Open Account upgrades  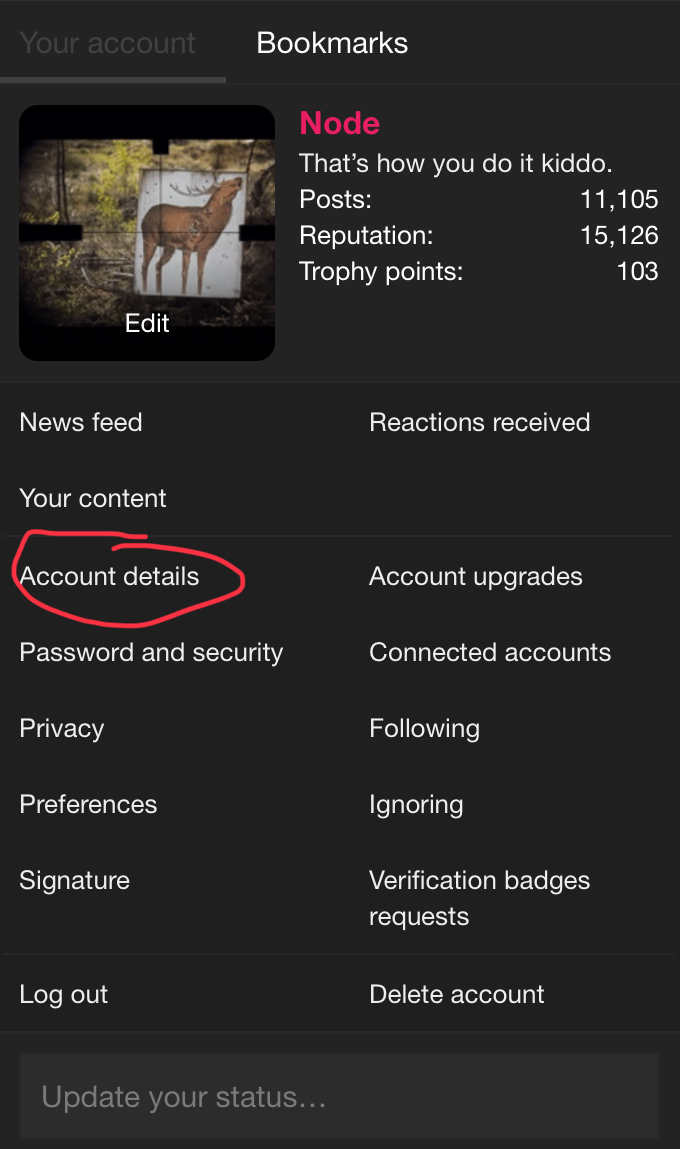476,577
